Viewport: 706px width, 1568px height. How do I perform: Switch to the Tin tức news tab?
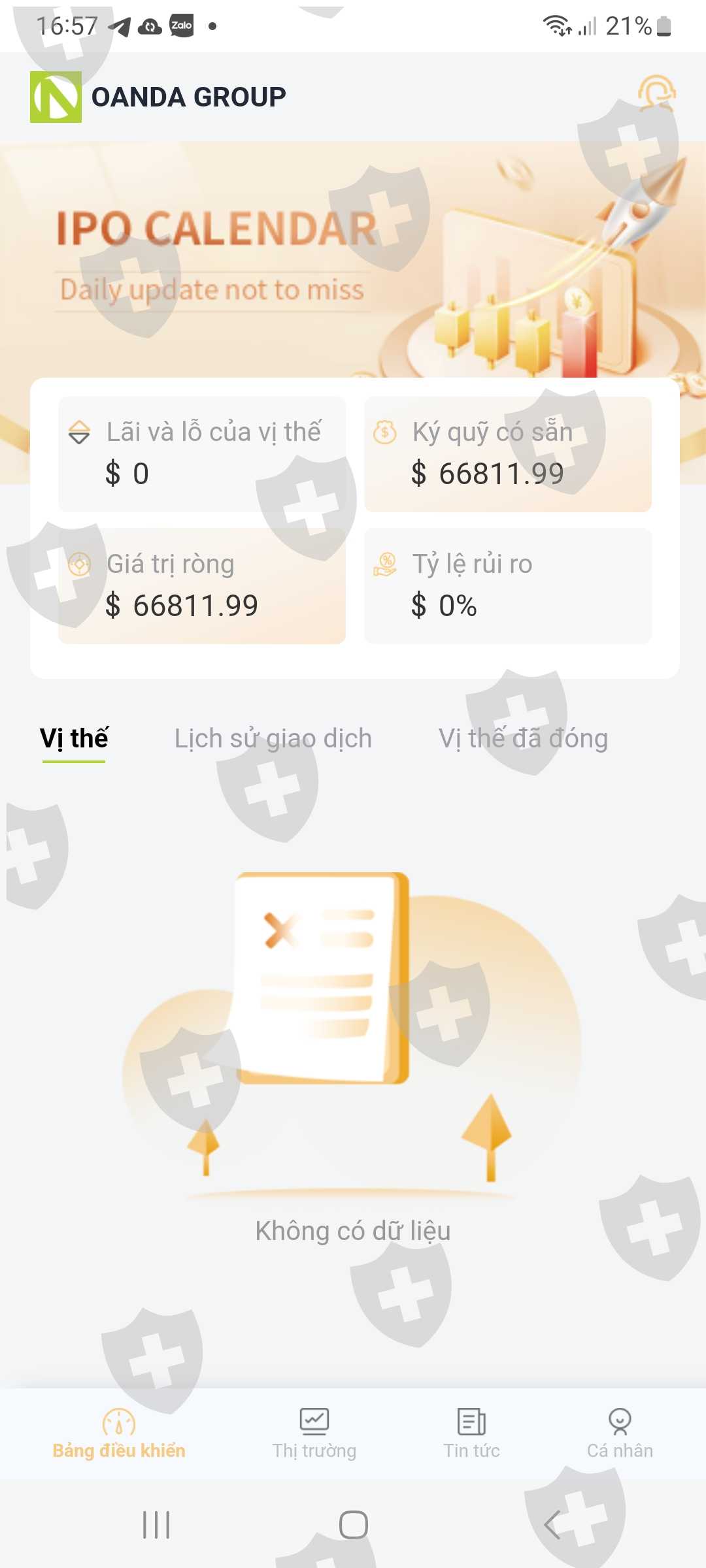click(x=471, y=1434)
